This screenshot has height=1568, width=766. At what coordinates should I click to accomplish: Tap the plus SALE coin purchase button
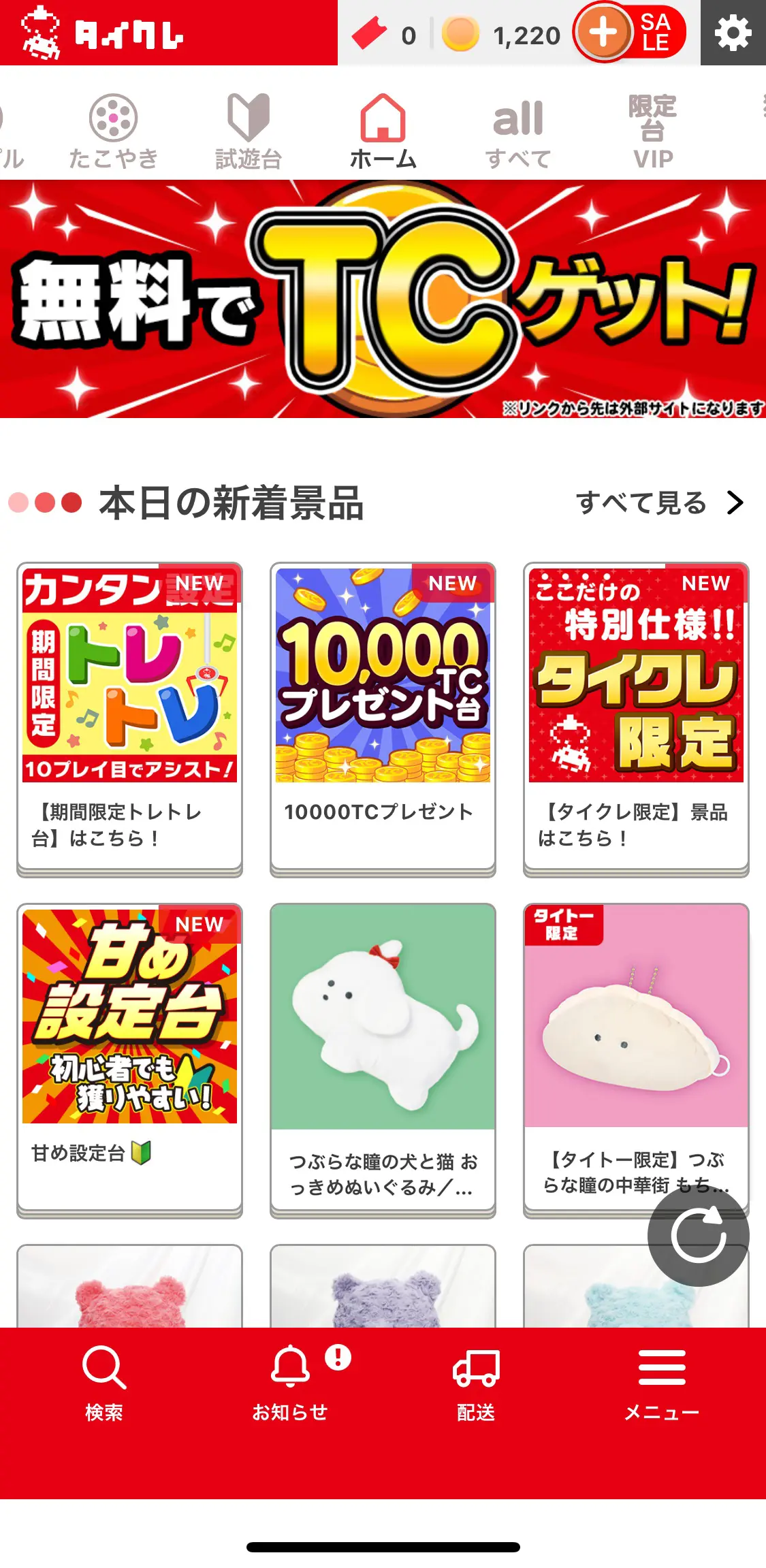[628, 33]
